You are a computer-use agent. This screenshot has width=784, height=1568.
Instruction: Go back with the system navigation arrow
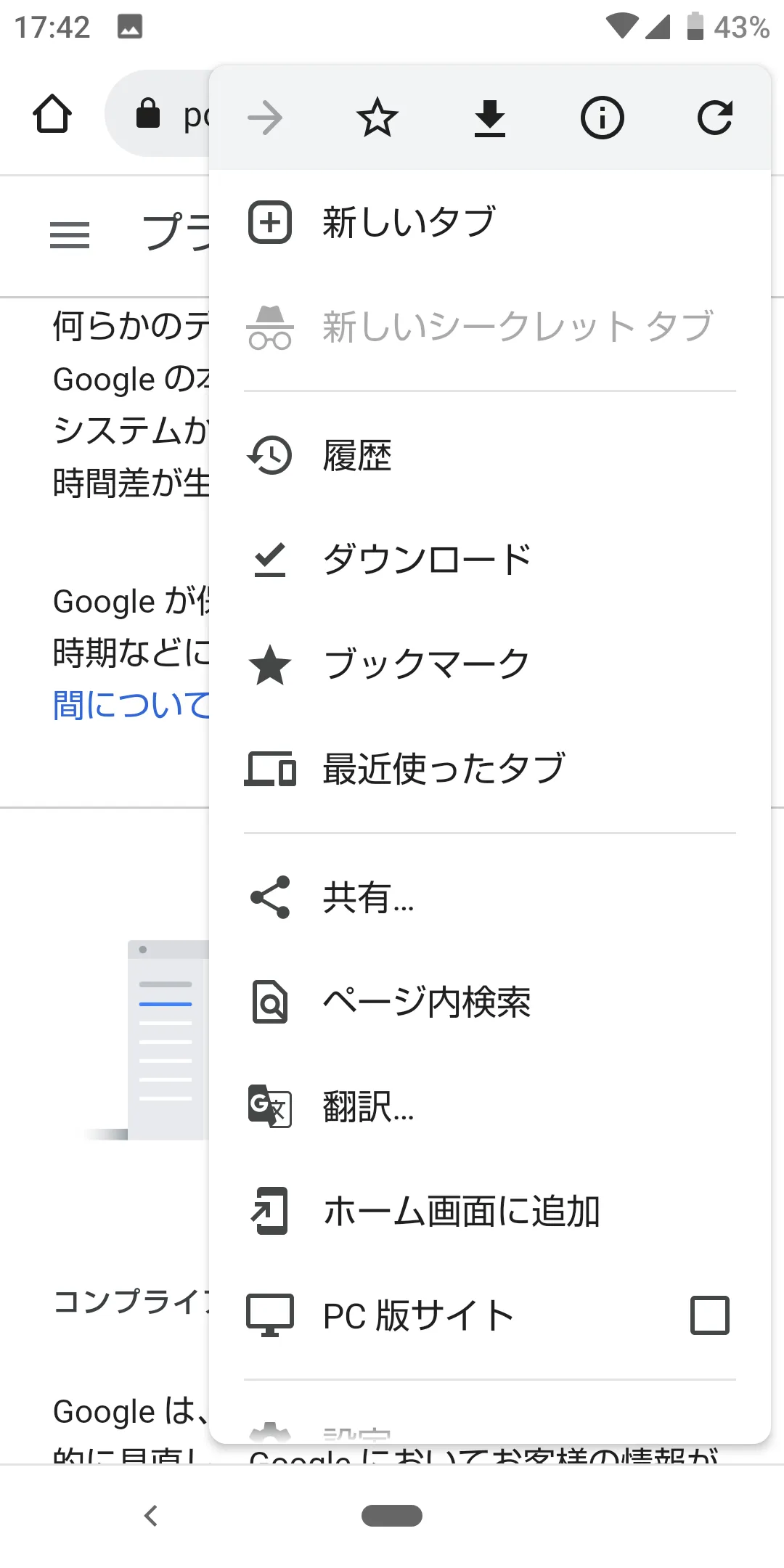[151, 1516]
